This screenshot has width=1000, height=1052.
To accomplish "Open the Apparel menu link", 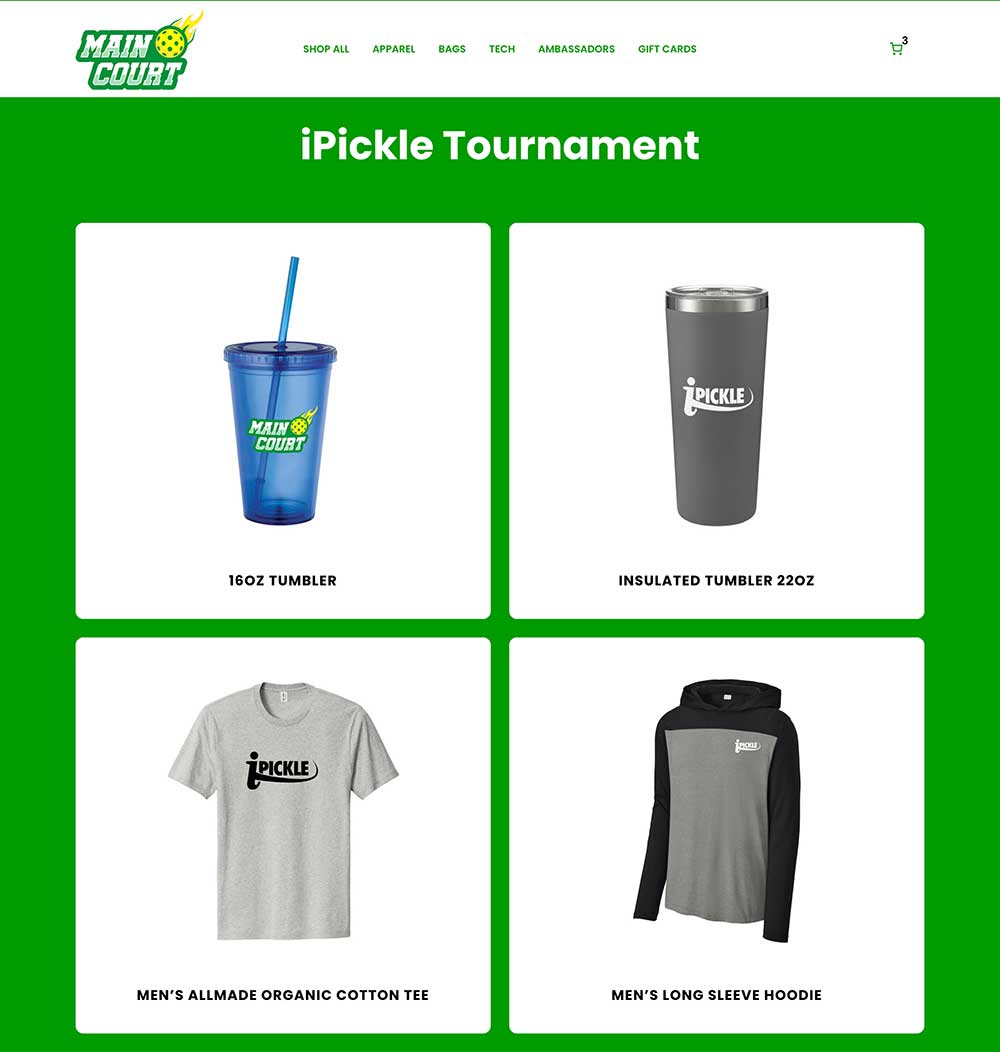I will (x=393, y=49).
